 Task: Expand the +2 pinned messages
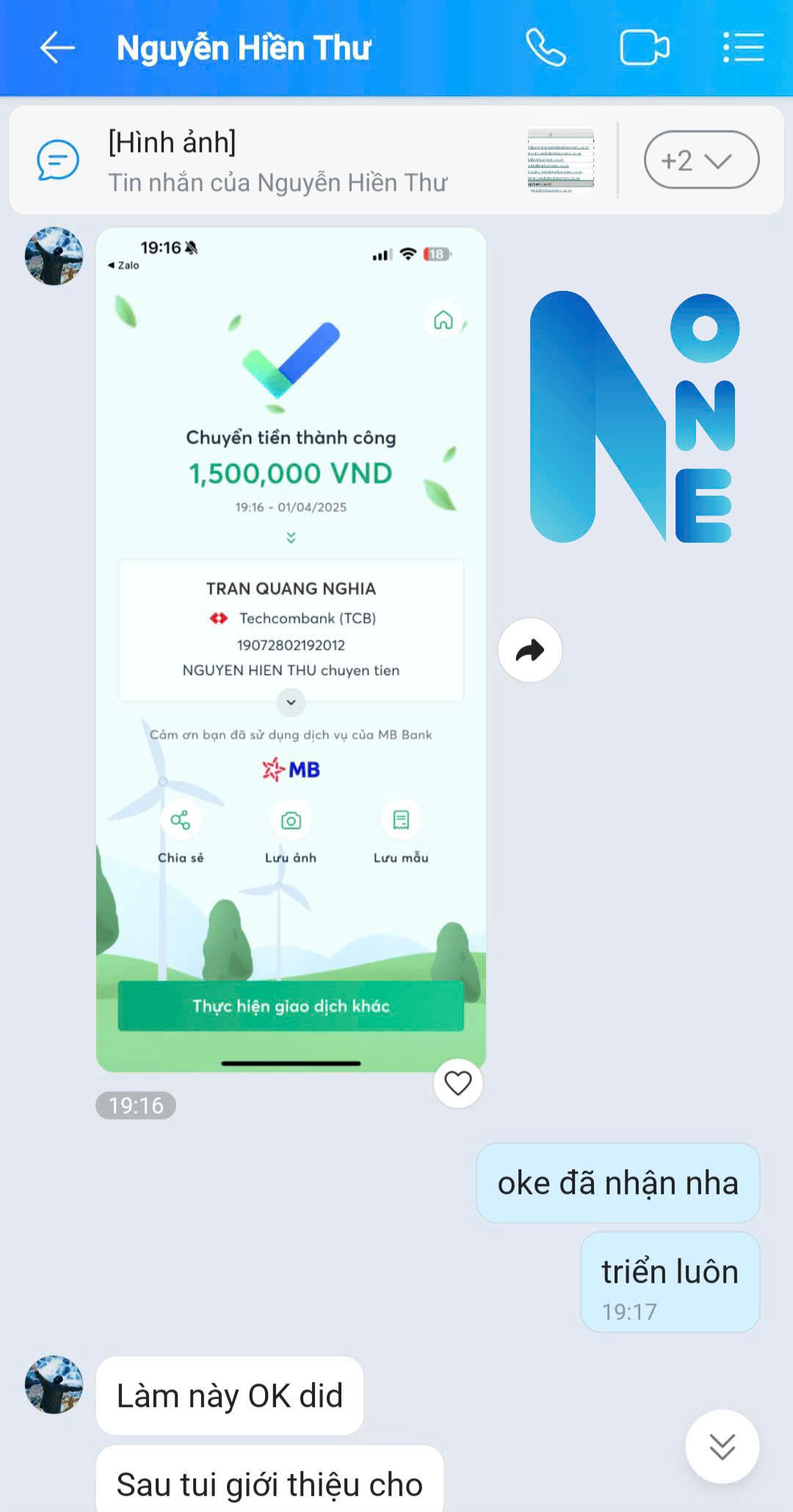tap(700, 160)
